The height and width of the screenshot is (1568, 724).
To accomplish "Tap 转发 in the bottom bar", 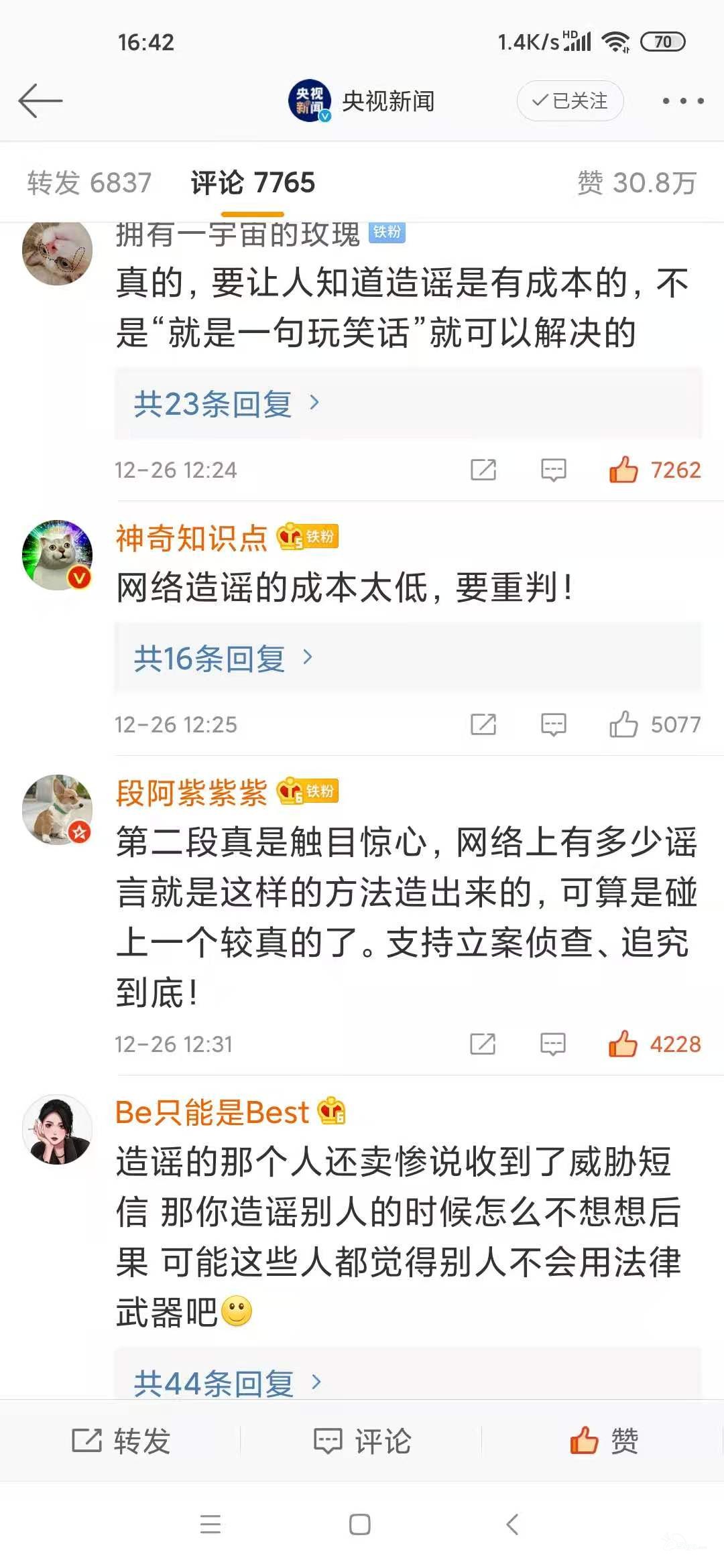I will (121, 1441).
